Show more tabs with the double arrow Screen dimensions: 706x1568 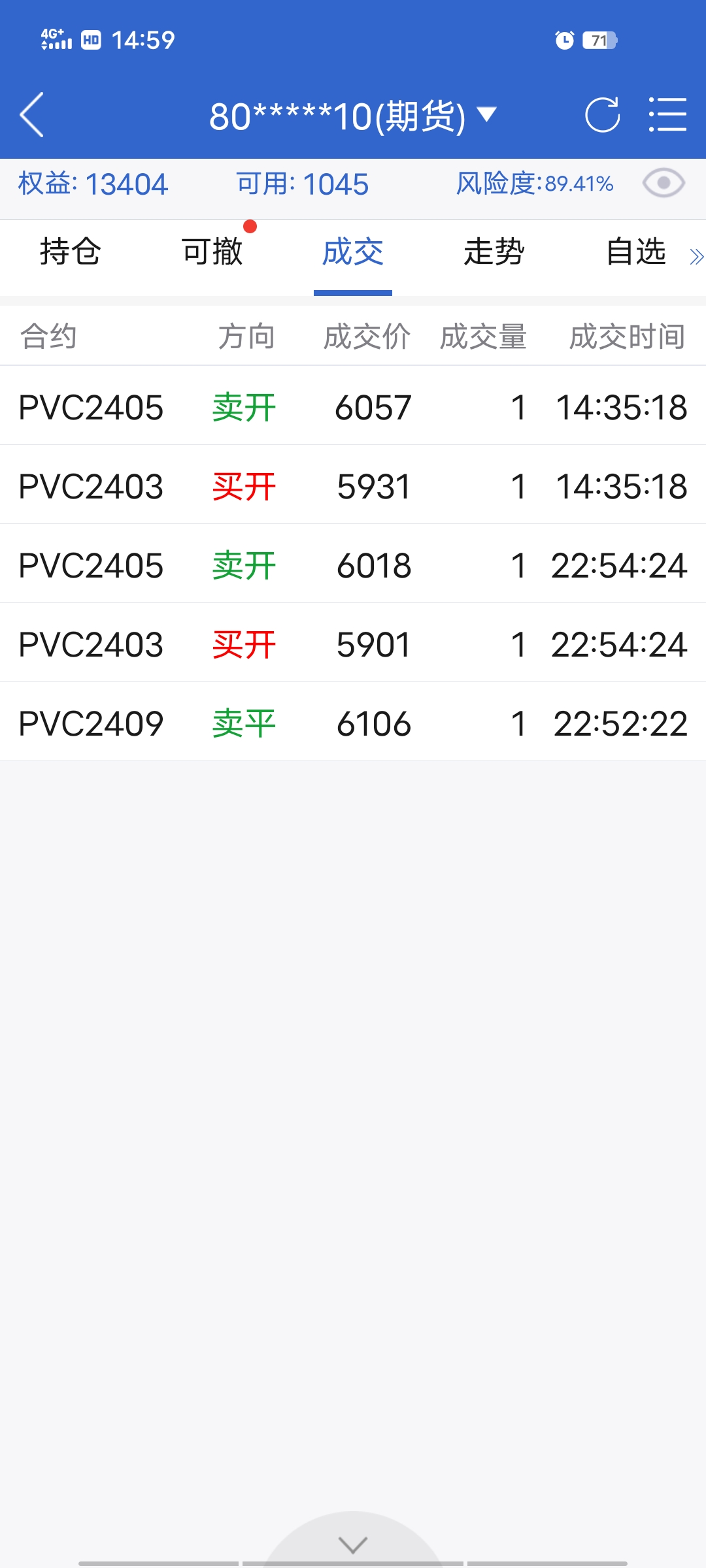coord(696,257)
